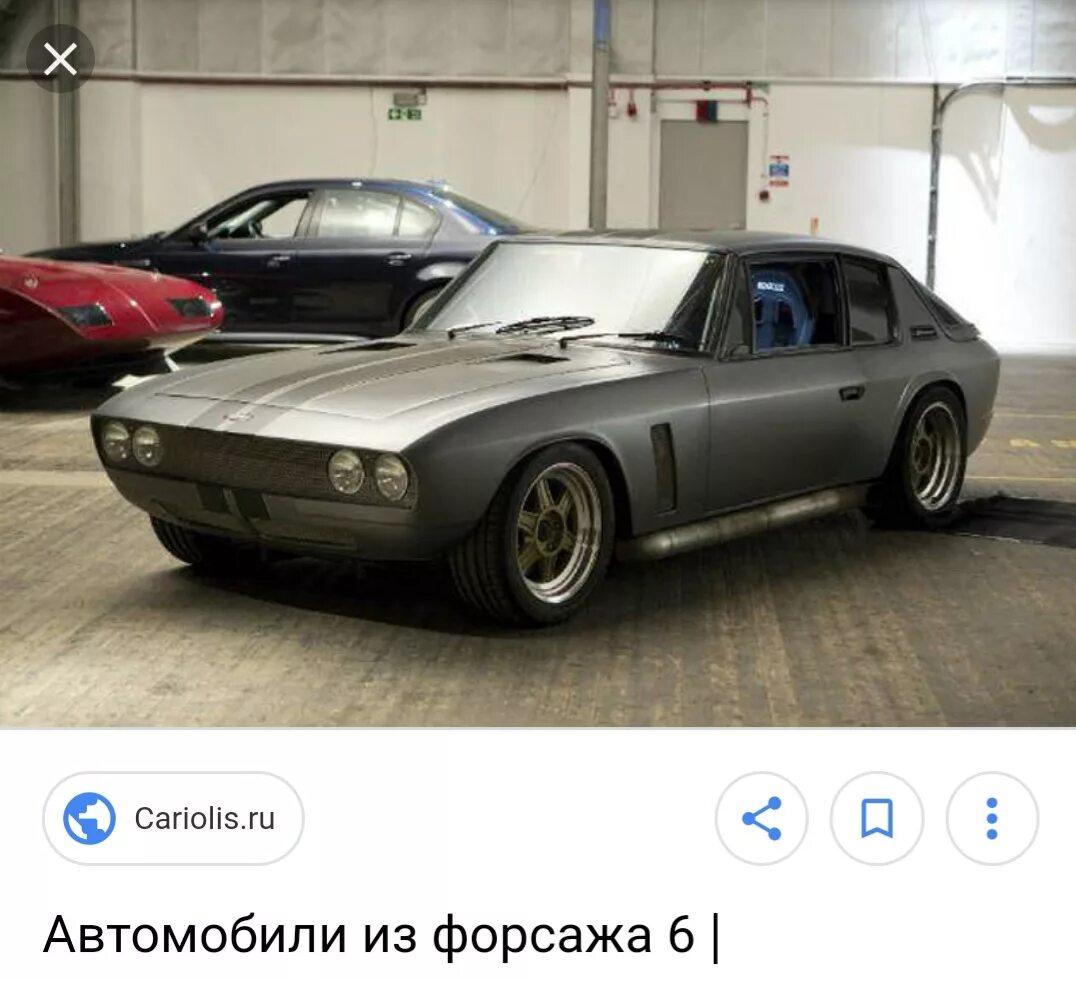This screenshot has height=981, width=1076.
Task: Share this image
Action: (761, 818)
